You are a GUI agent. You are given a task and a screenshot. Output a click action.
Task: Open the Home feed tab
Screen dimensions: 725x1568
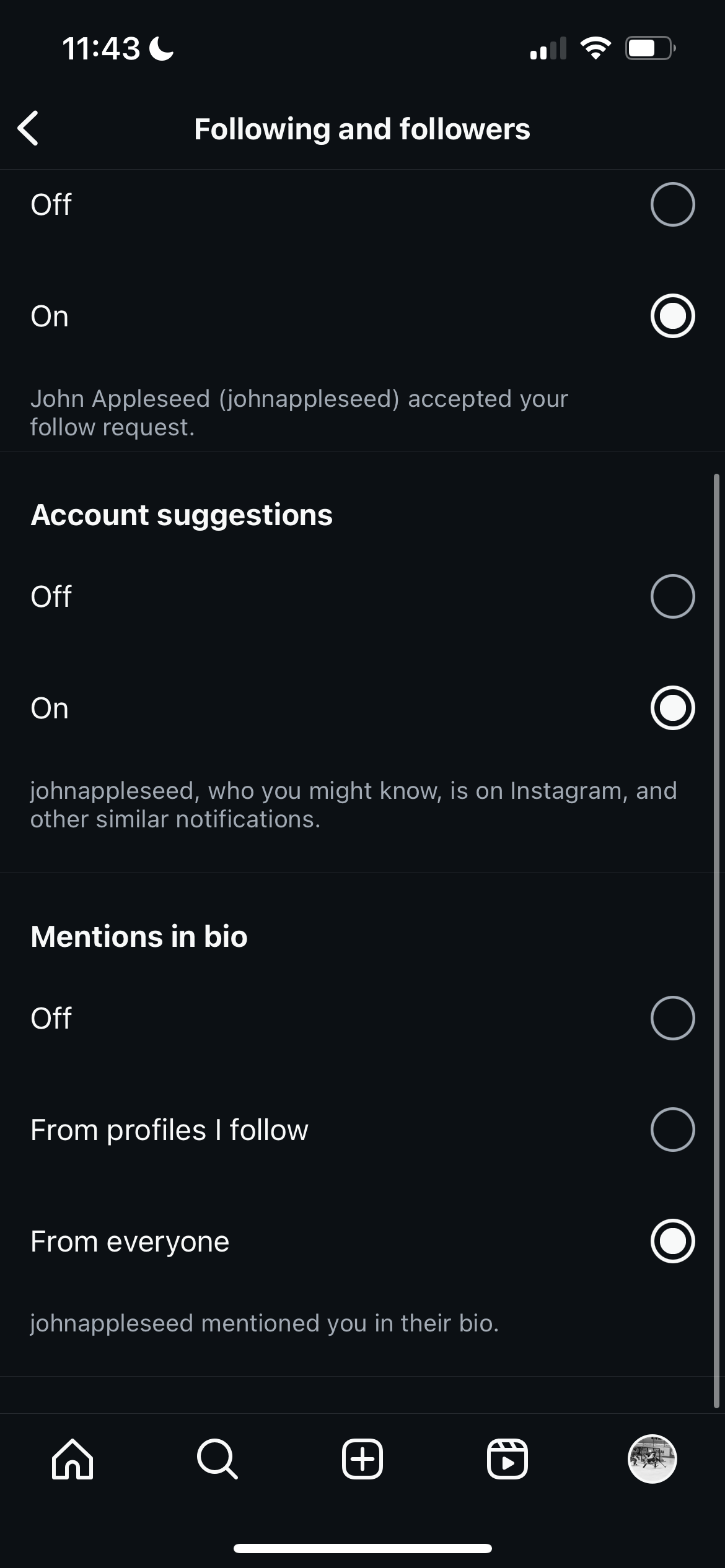pos(72,1459)
